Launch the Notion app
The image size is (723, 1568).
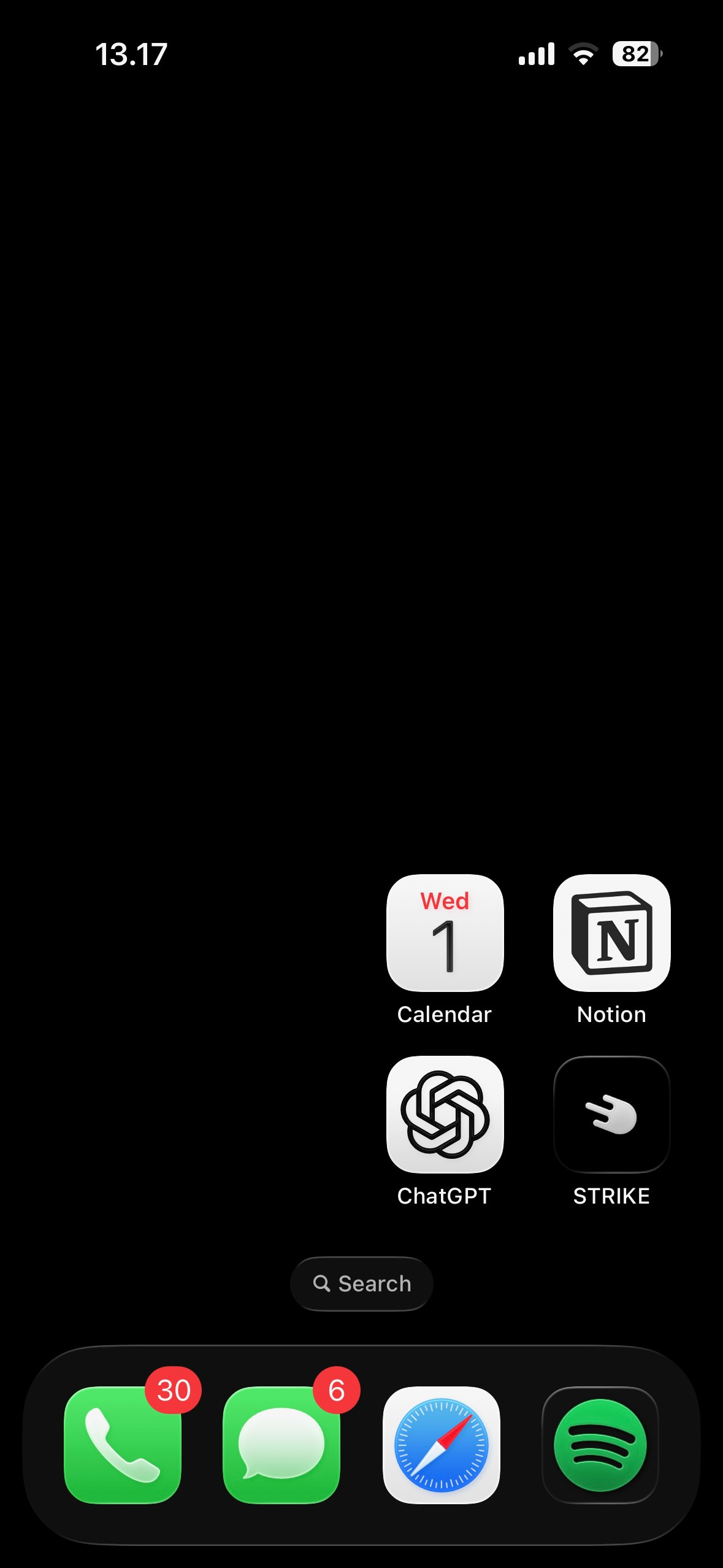pyautogui.click(x=611, y=932)
